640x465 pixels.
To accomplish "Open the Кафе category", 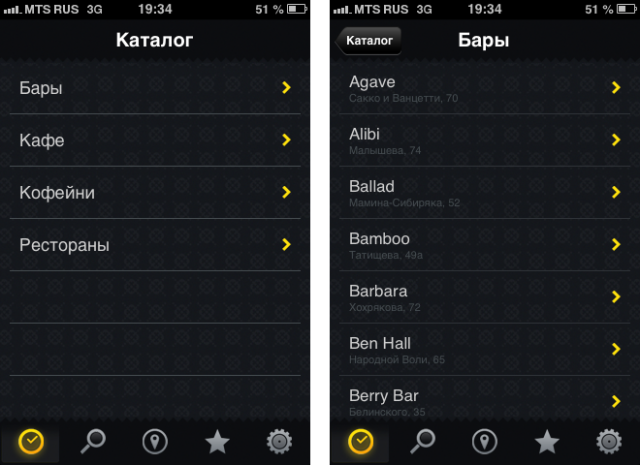I will [155, 140].
